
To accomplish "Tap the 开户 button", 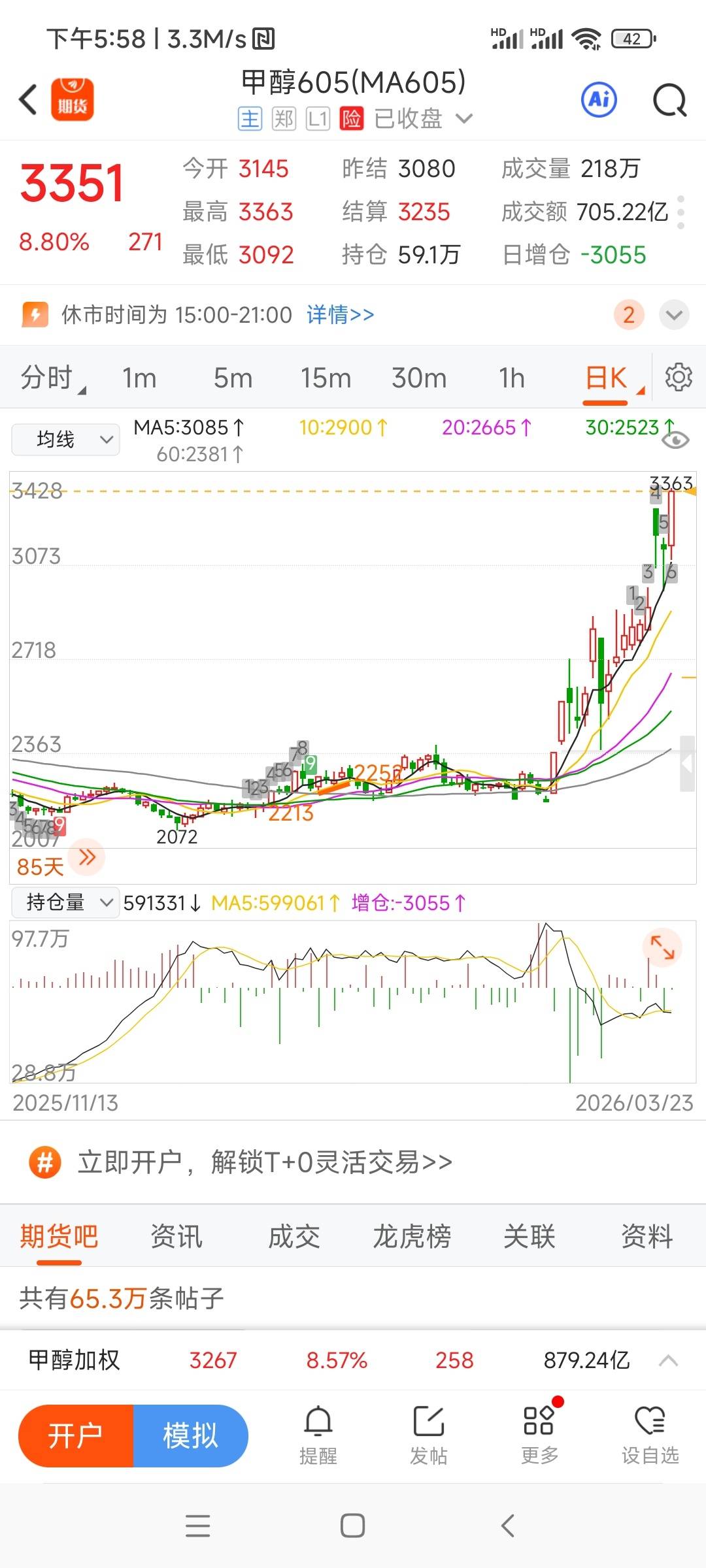I will coord(76,1435).
